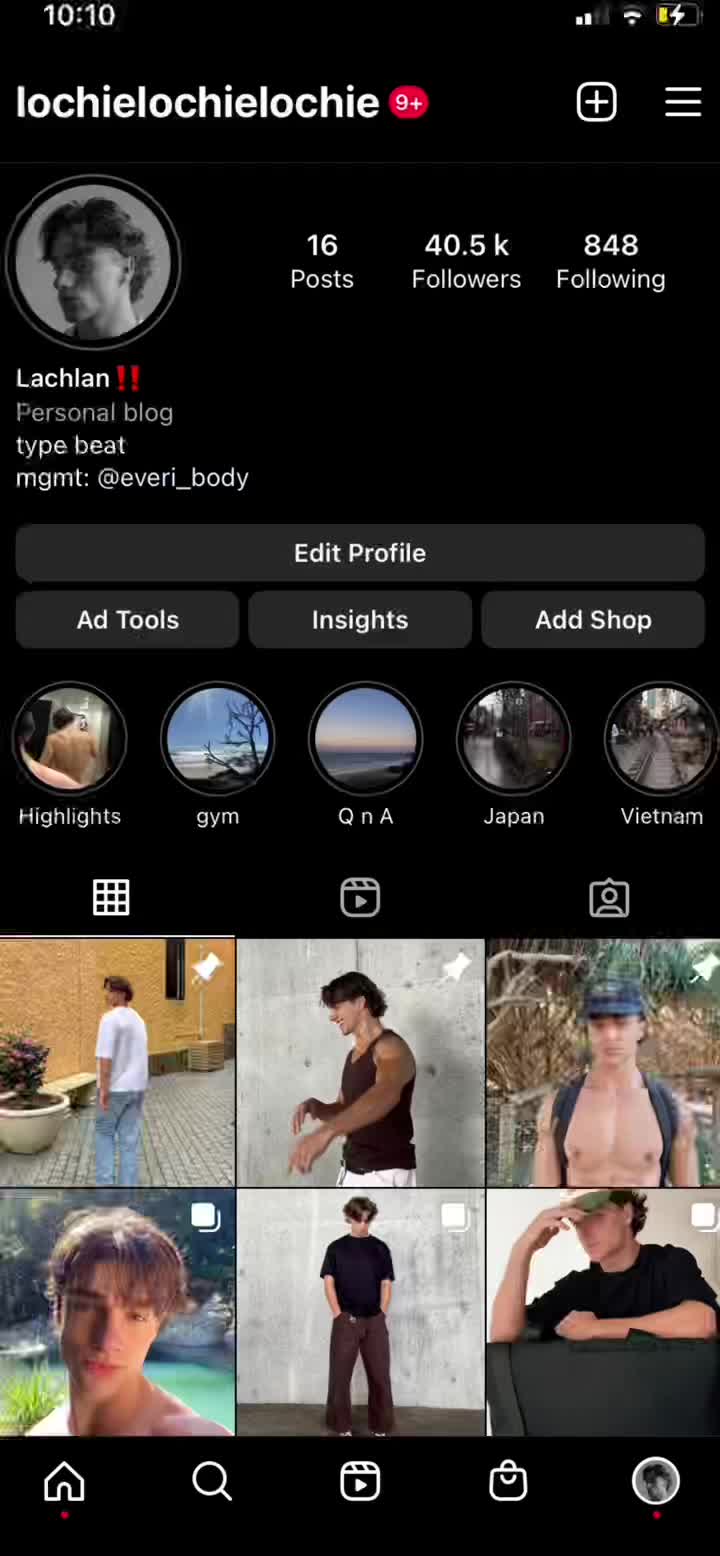Open the pinned post with brown tank top

click(361, 1062)
